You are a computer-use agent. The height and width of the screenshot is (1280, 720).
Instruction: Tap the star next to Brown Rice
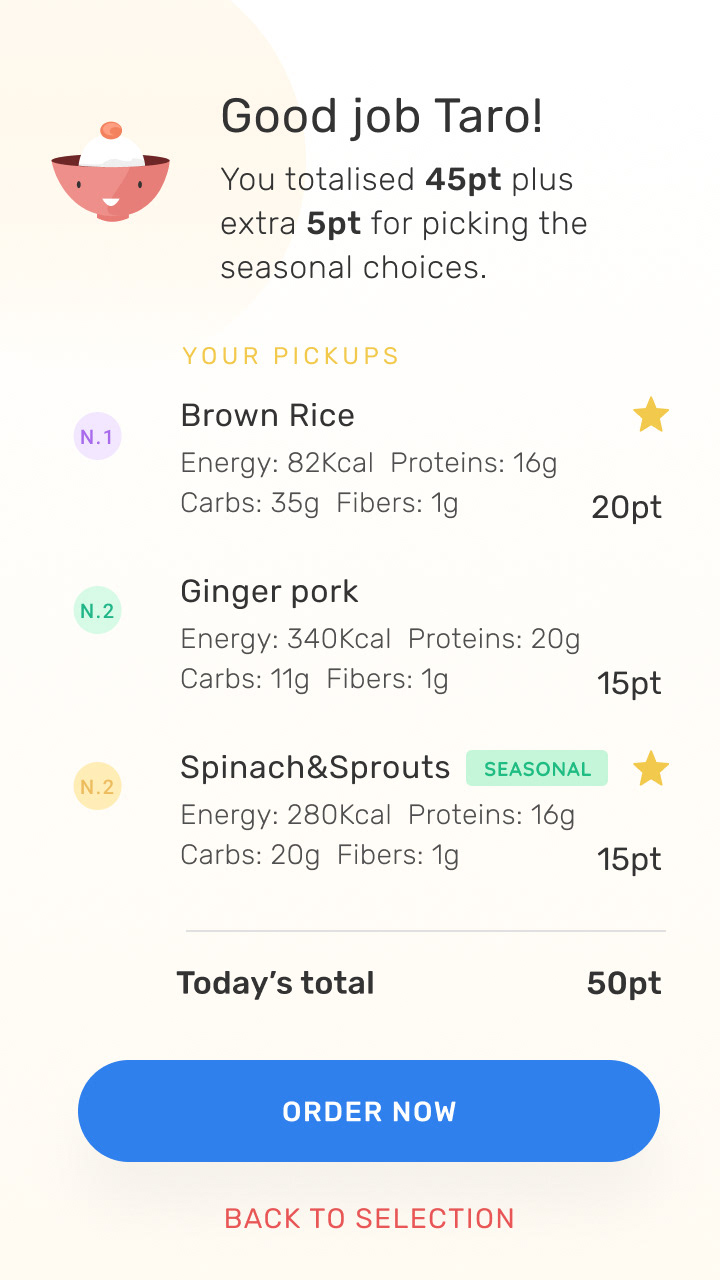(x=651, y=415)
